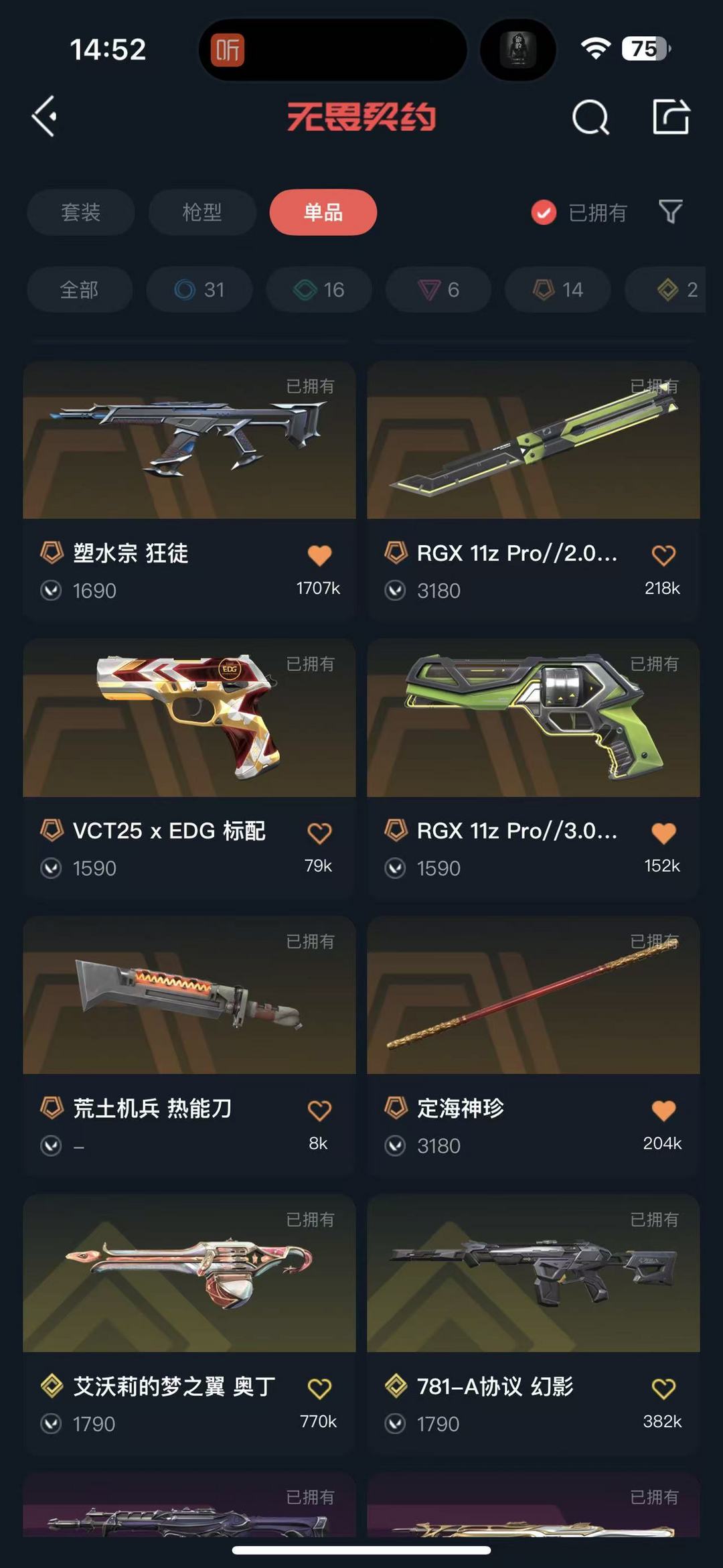Select the 单品 tab
Image resolution: width=723 pixels, height=1568 pixels.
323,212
